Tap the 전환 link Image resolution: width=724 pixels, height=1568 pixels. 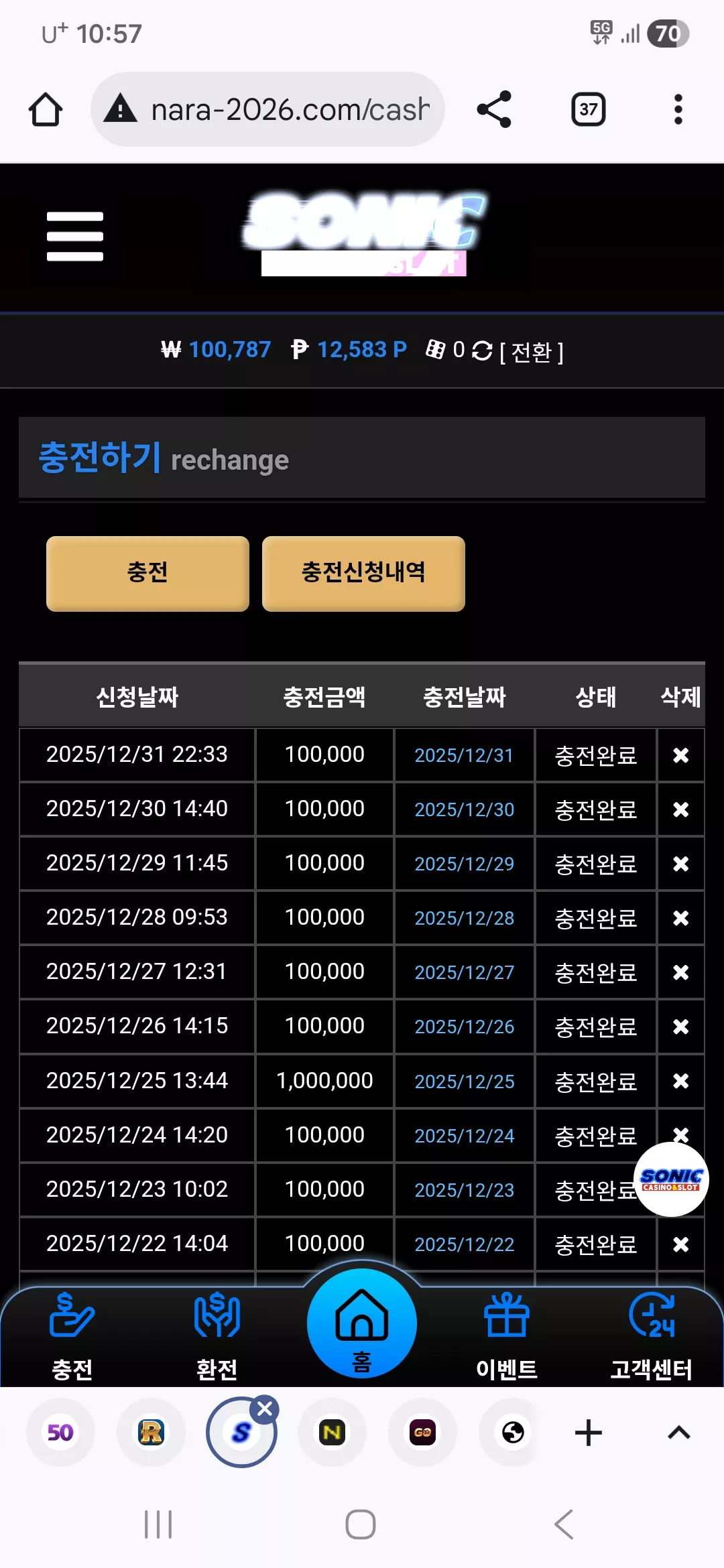pos(532,351)
